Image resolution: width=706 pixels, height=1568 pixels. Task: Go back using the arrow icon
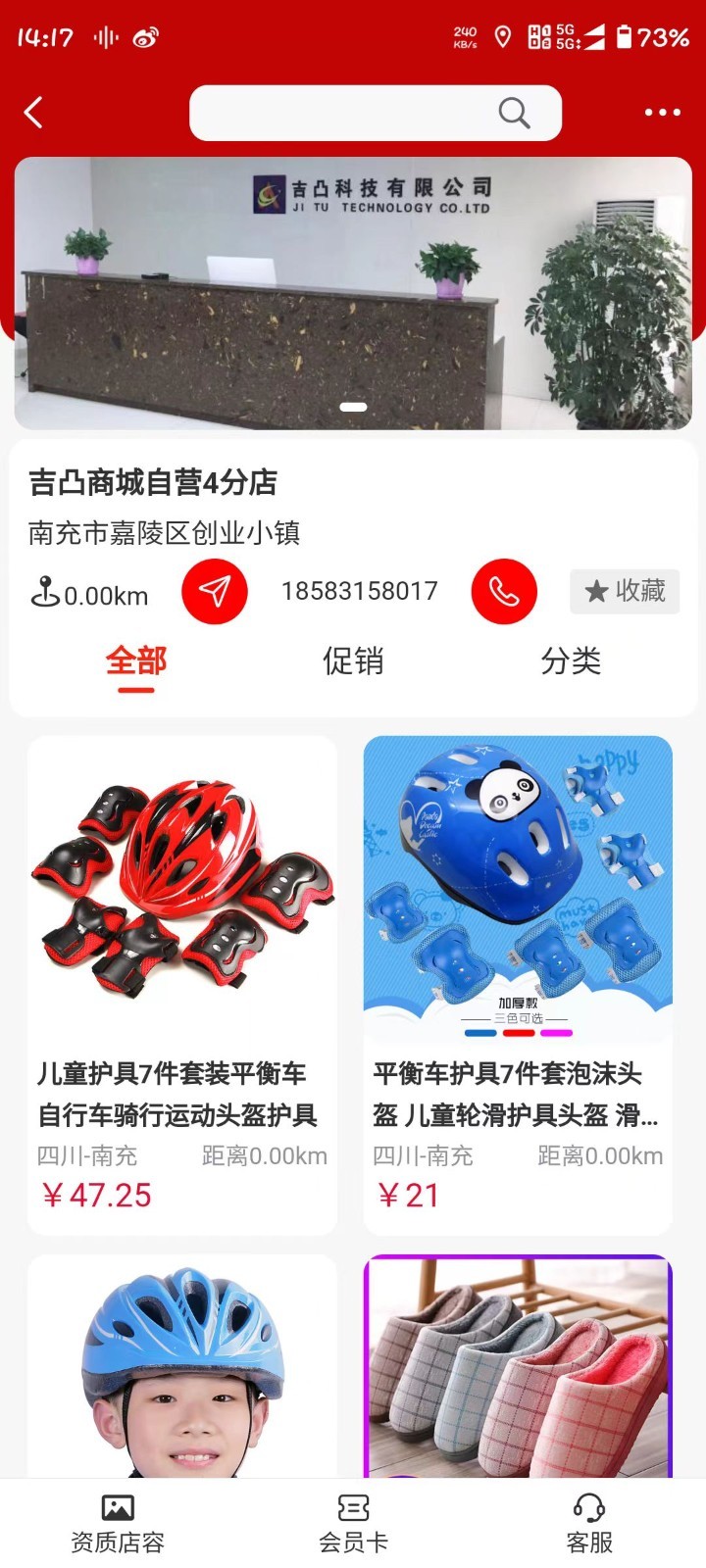(x=33, y=113)
